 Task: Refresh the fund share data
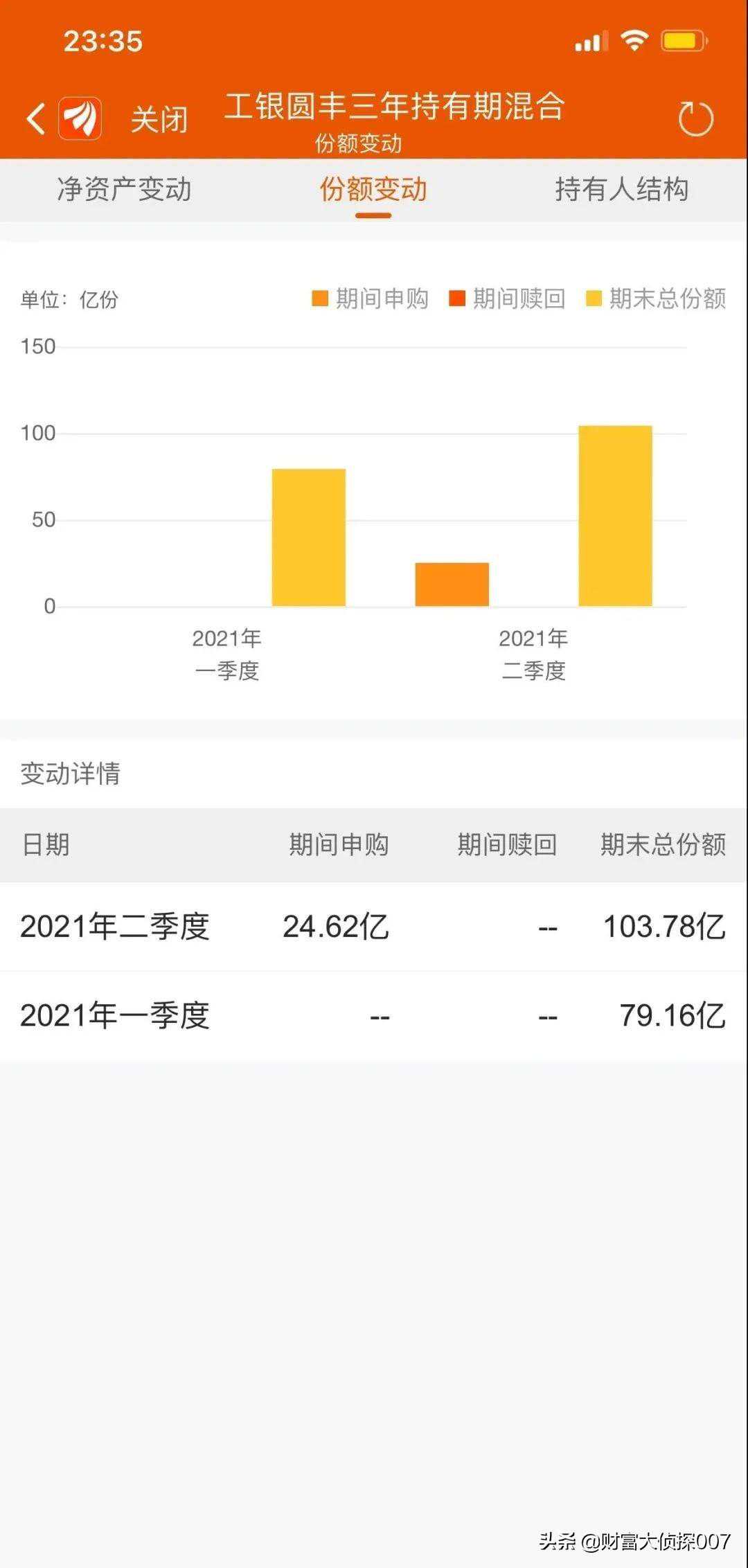coord(695,119)
